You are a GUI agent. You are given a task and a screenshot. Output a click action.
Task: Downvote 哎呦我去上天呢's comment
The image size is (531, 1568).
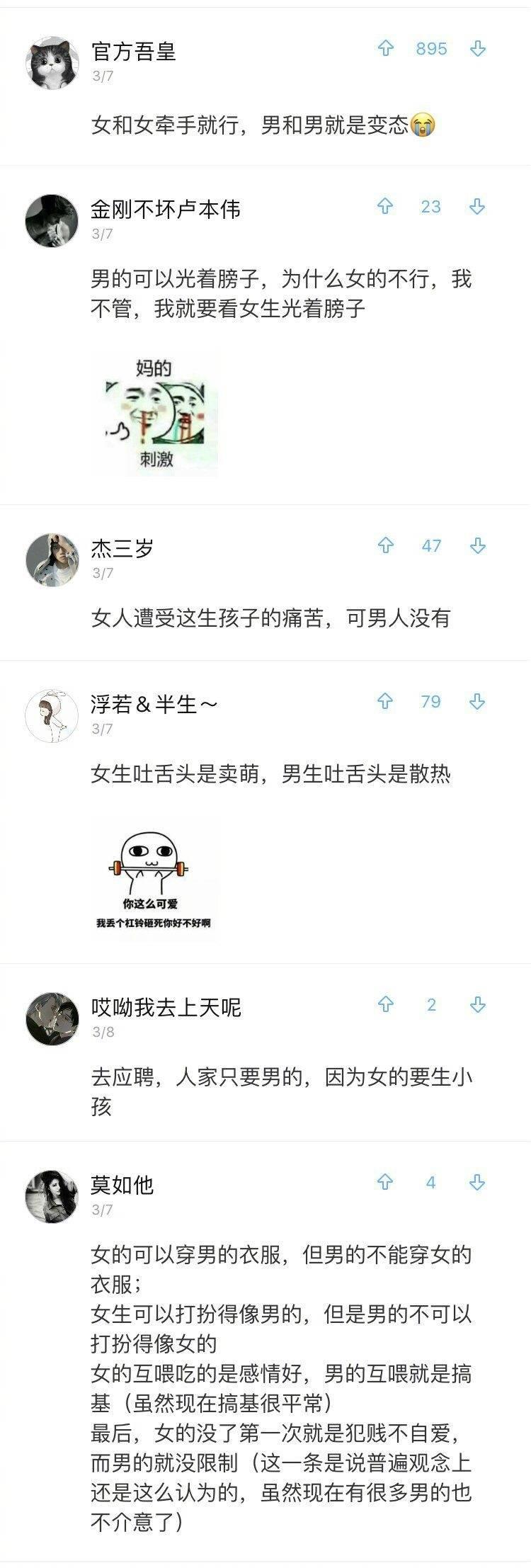(478, 1005)
